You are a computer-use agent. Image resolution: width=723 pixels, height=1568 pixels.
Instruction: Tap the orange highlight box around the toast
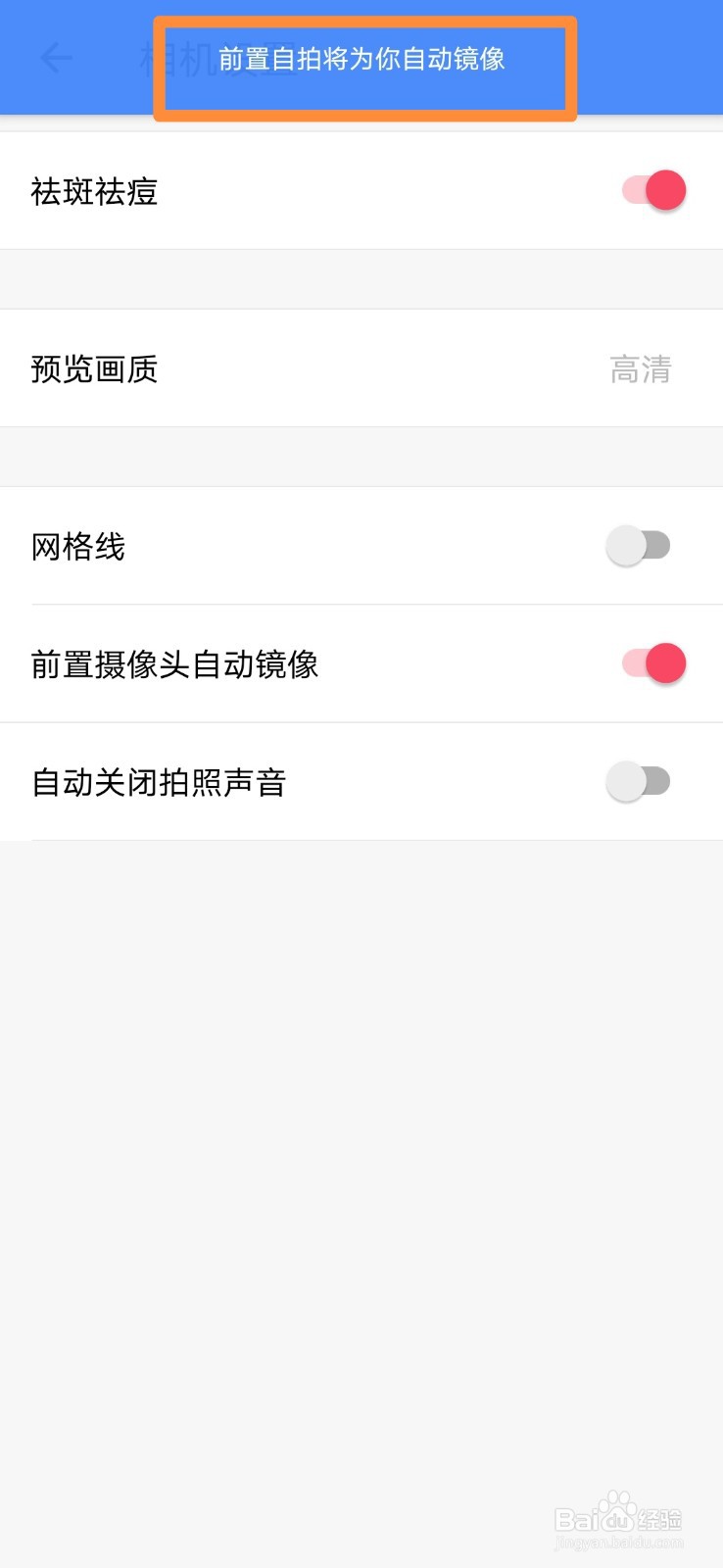coord(364,67)
